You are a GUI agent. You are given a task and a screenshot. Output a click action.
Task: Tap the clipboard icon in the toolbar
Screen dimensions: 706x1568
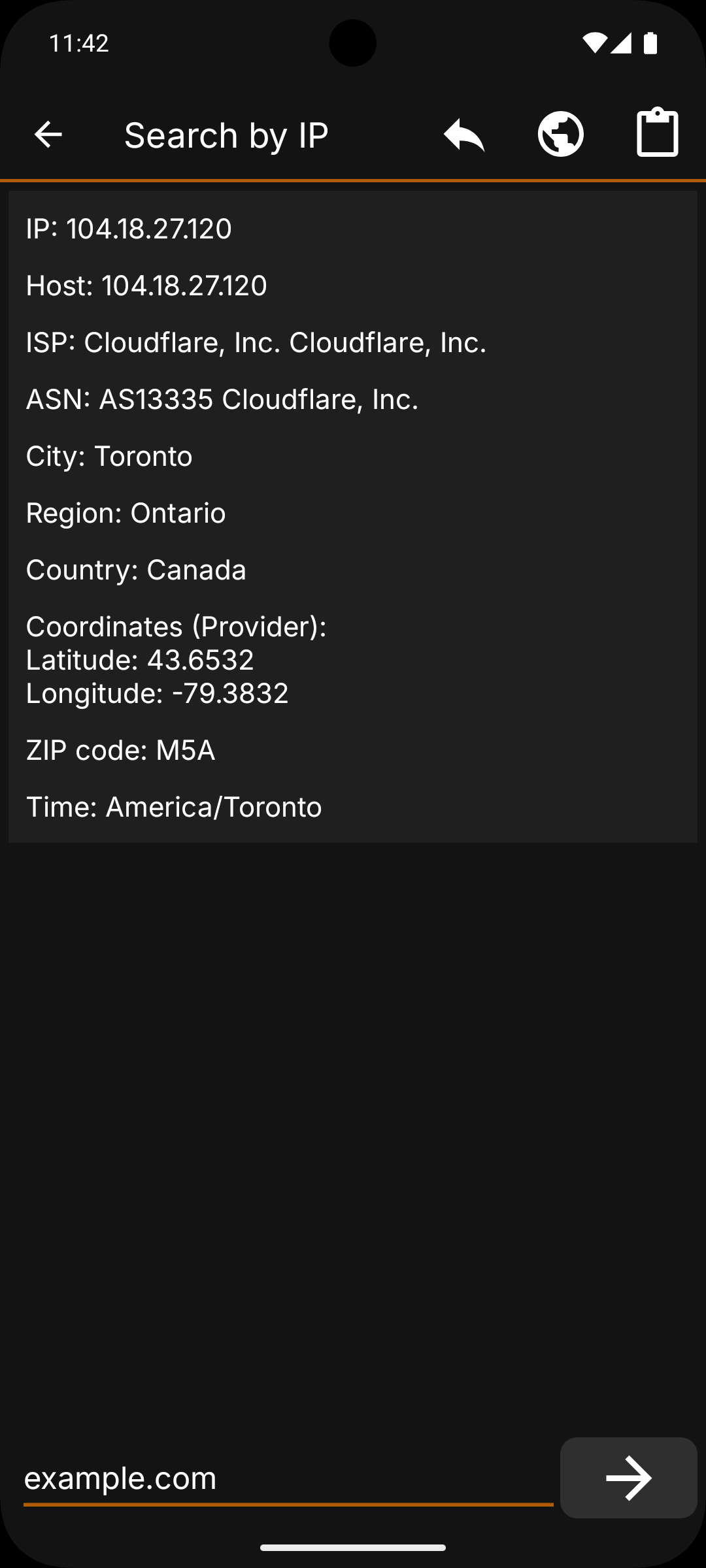point(657,133)
